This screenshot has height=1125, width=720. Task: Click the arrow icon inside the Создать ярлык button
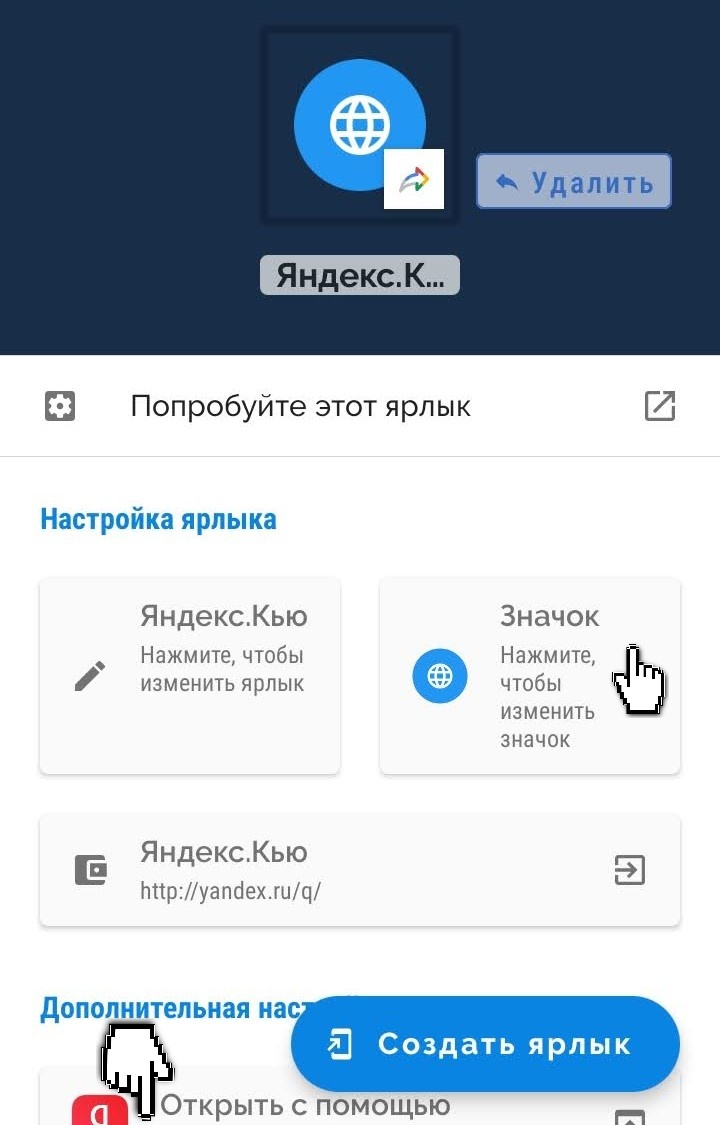tap(340, 1044)
